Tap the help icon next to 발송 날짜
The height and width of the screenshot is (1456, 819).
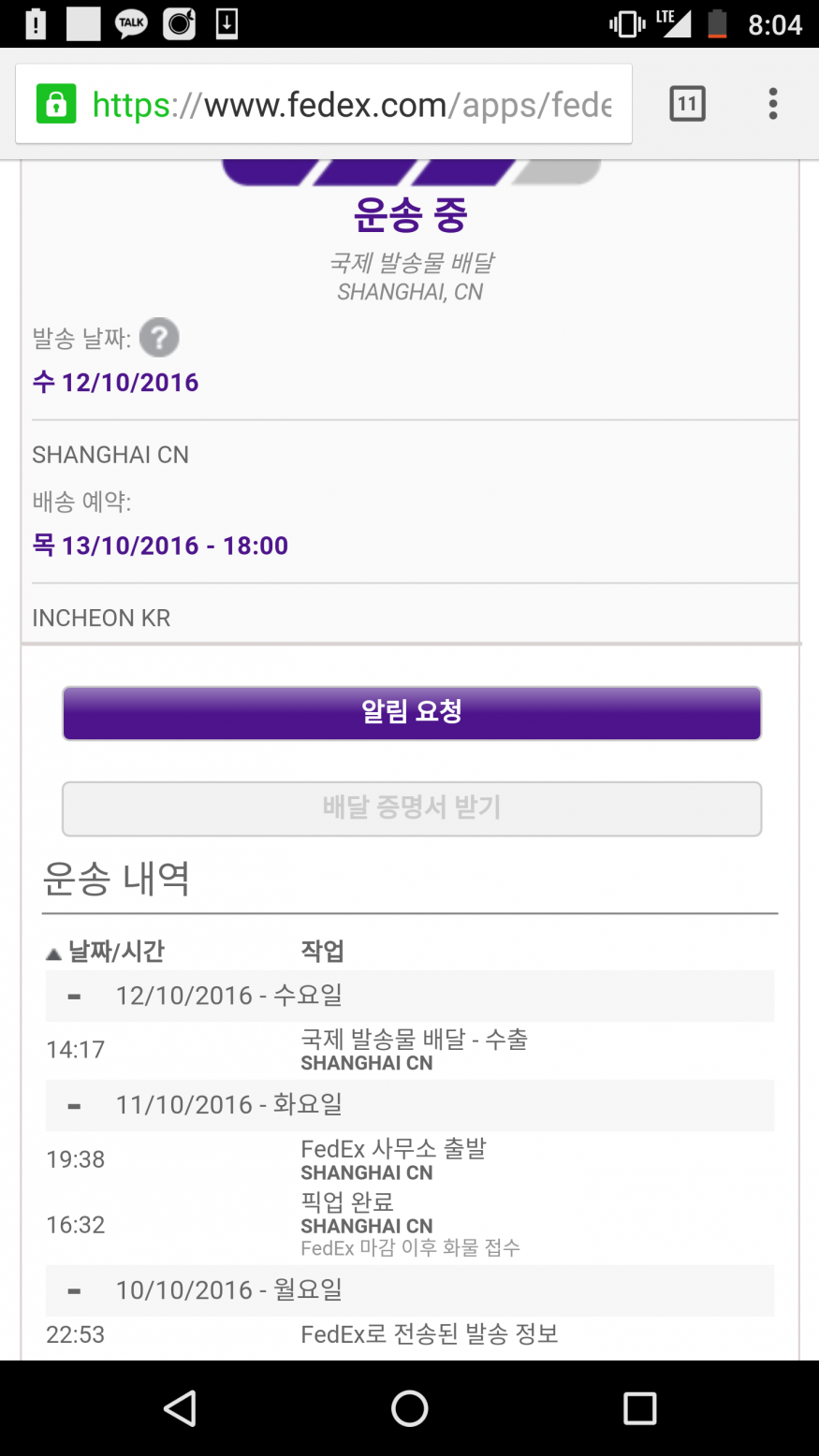click(159, 338)
